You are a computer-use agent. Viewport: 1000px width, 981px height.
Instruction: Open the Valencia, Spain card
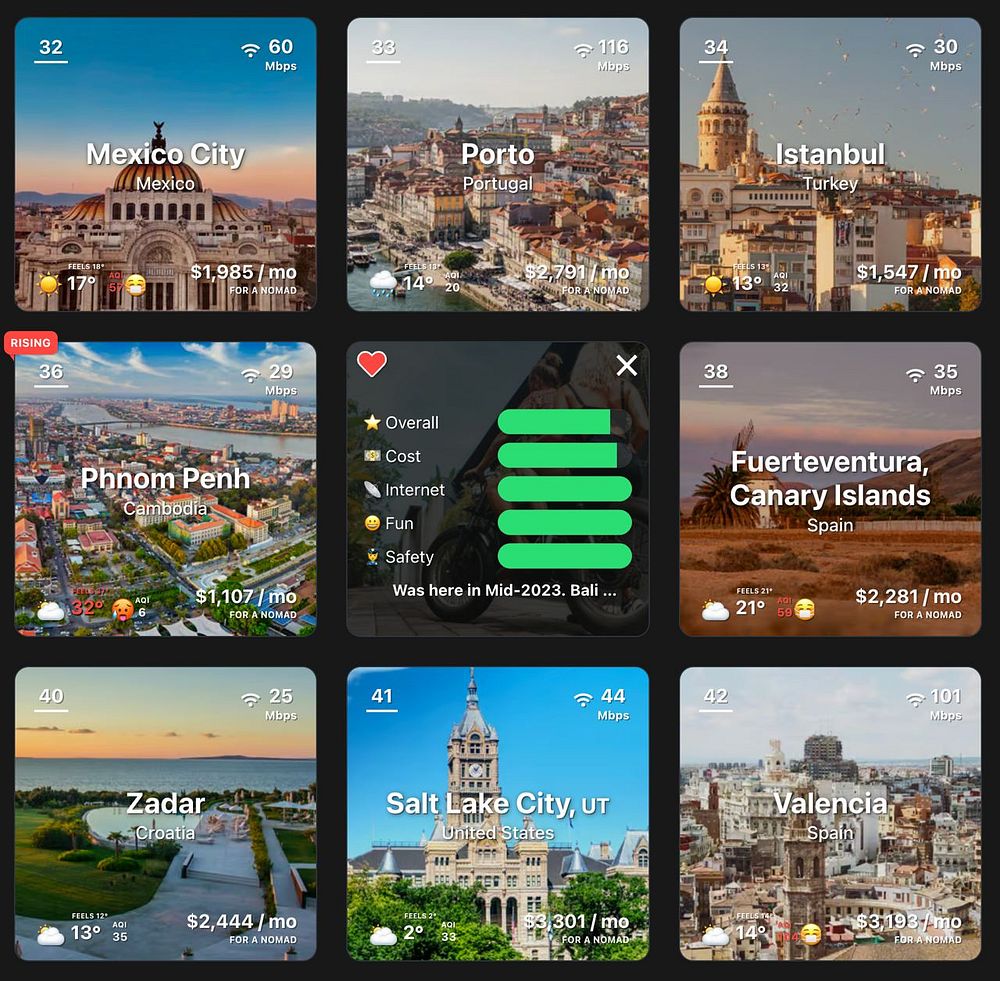pyautogui.click(x=830, y=814)
